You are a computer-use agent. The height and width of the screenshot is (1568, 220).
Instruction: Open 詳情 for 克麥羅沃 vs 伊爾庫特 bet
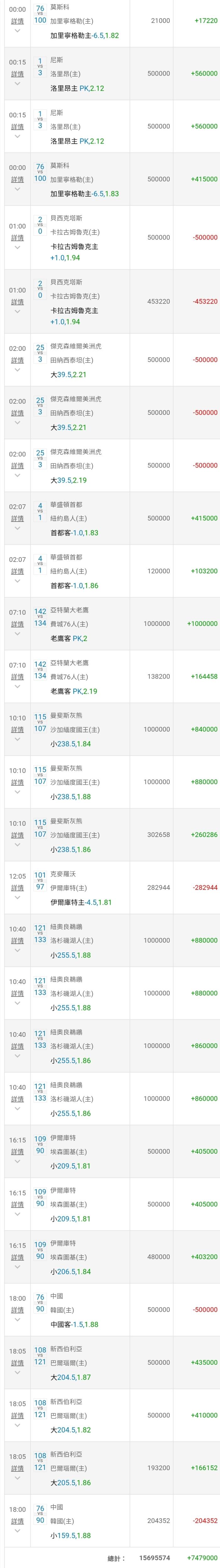(x=18, y=887)
